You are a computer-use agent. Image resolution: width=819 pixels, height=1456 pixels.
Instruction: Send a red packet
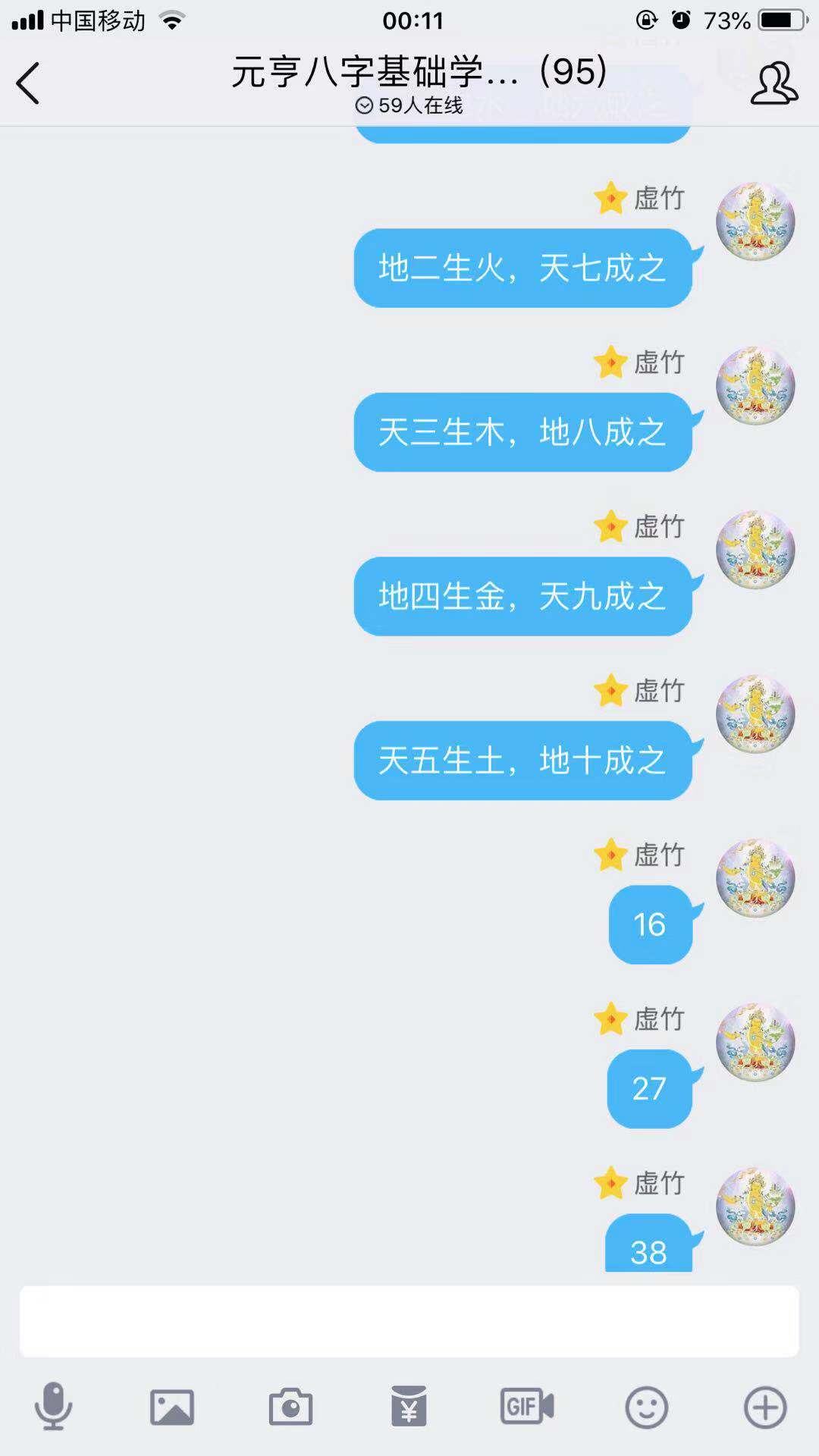click(409, 1407)
